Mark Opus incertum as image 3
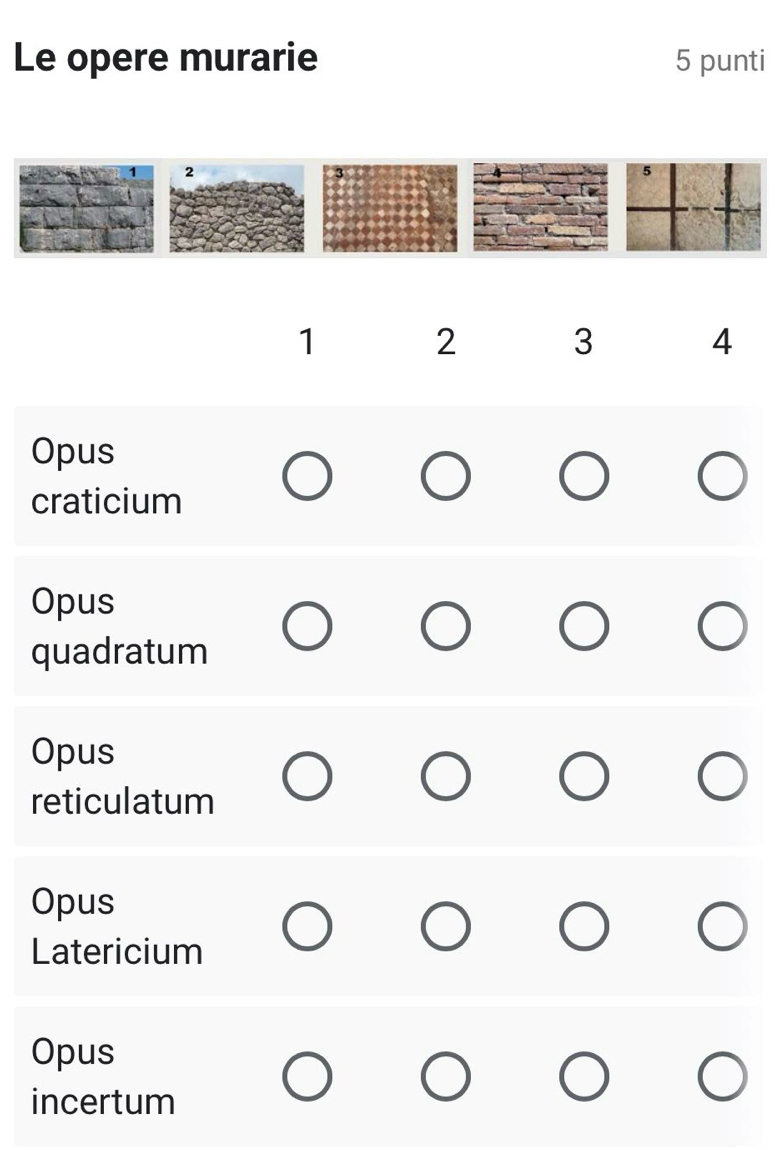 coord(584,1077)
